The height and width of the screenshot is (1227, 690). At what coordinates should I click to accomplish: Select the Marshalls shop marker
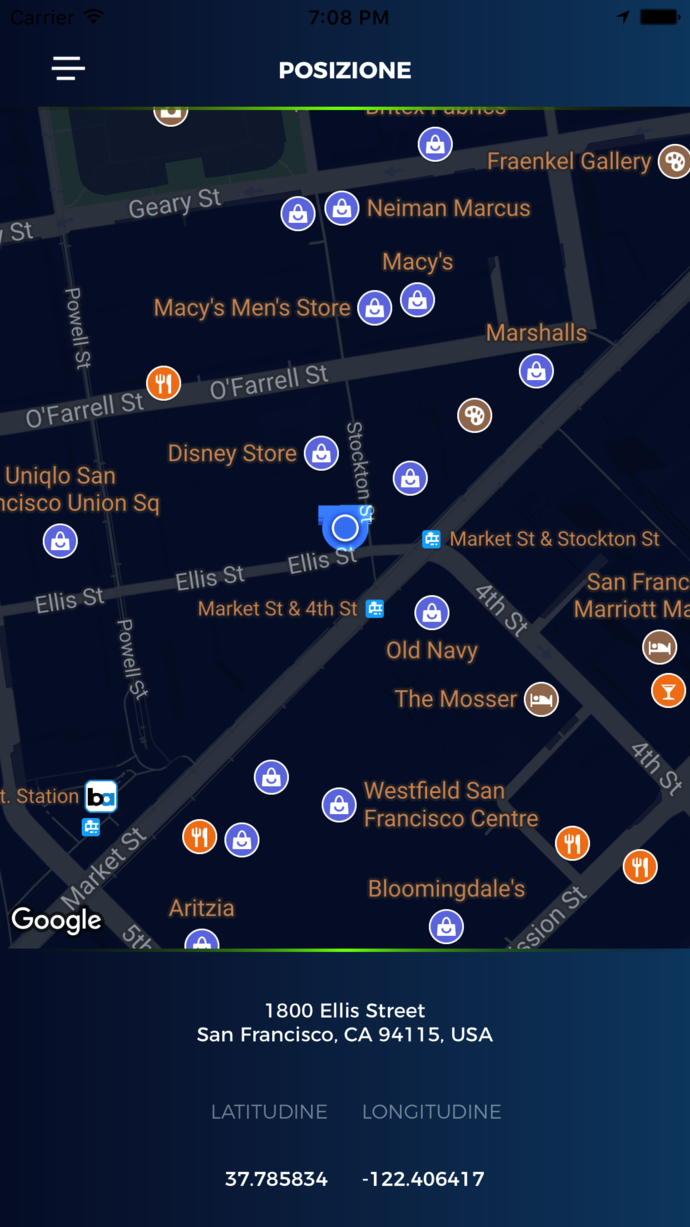coord(536,371)
